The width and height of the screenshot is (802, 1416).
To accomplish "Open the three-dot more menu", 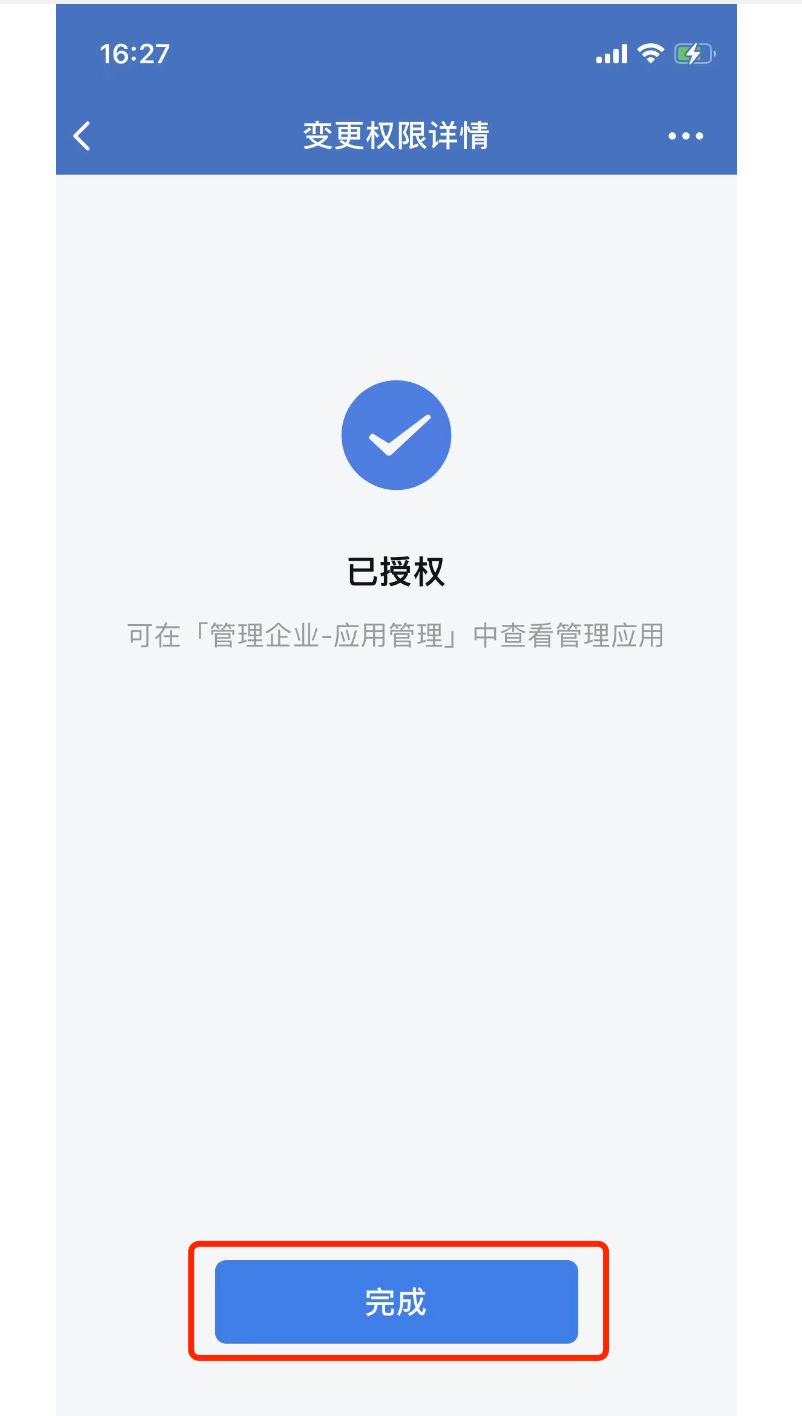I will [x=686, y=136].
